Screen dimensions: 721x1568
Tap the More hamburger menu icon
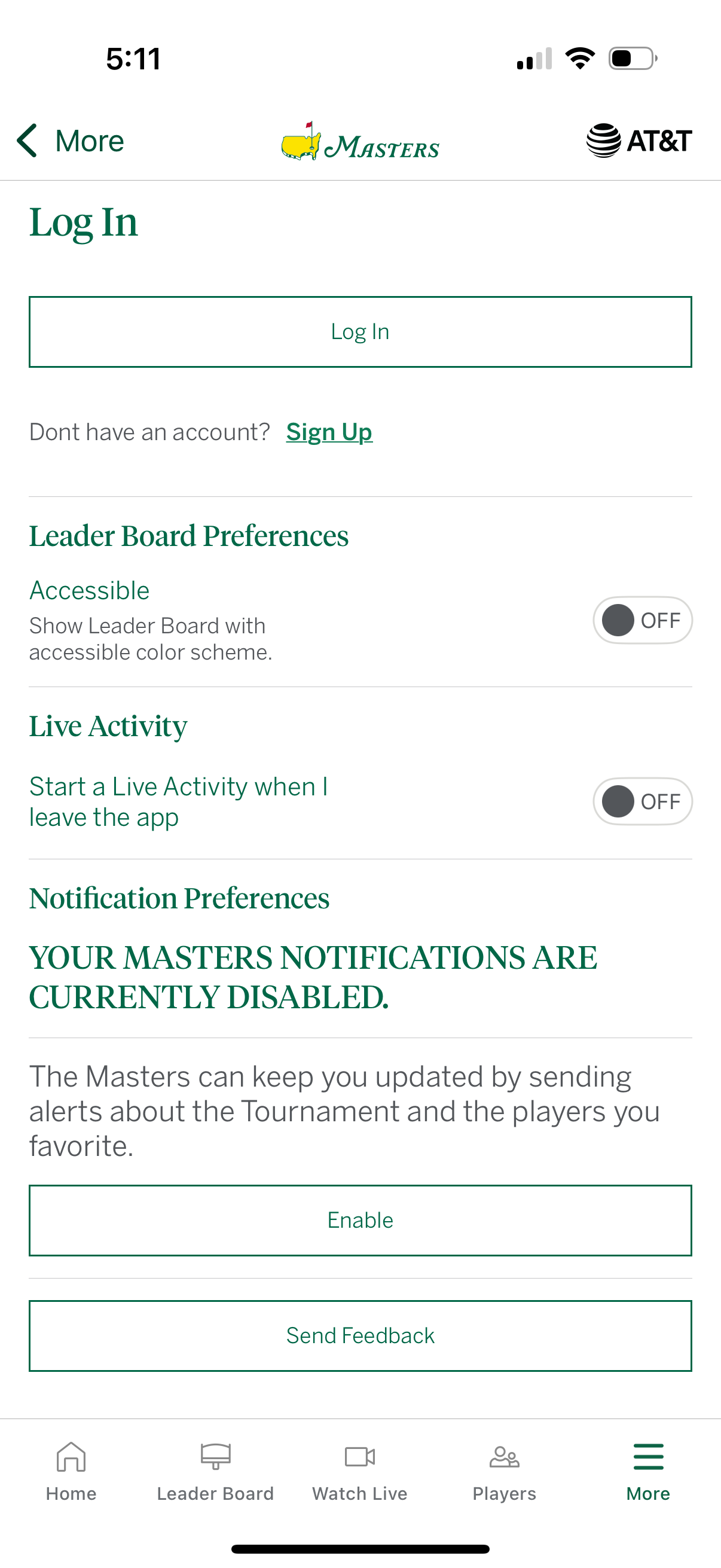click(647, 1456)
